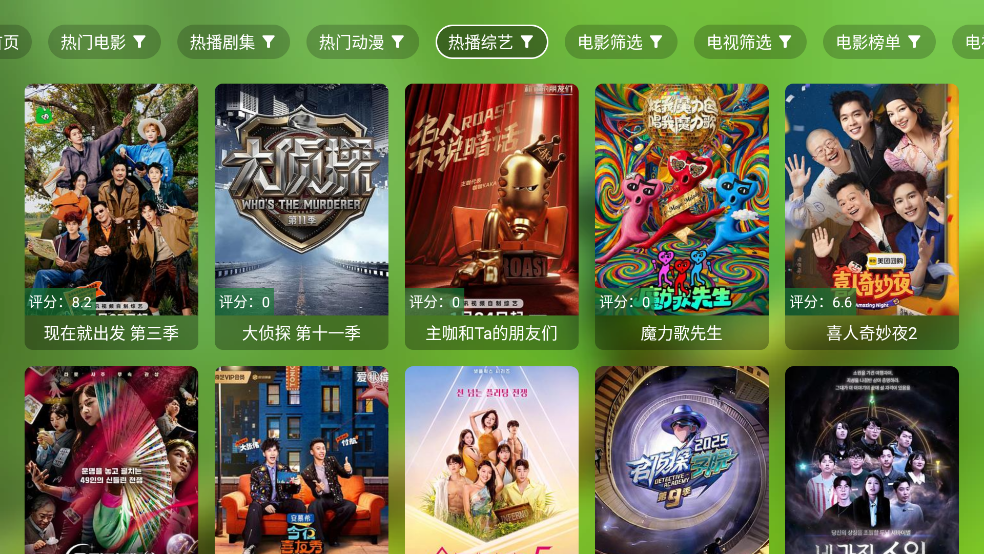Switch to the 热门电影 tab
984x554 pixels.
103,42
